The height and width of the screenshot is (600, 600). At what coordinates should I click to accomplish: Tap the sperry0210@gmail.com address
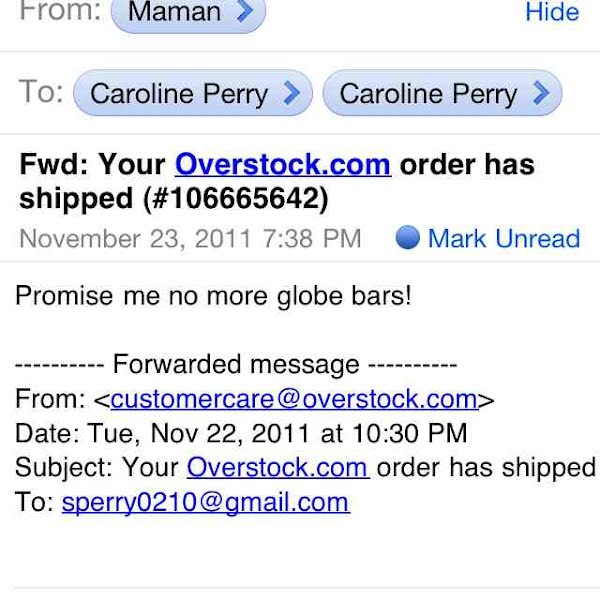pyautogui.click(x=206, y=502)
